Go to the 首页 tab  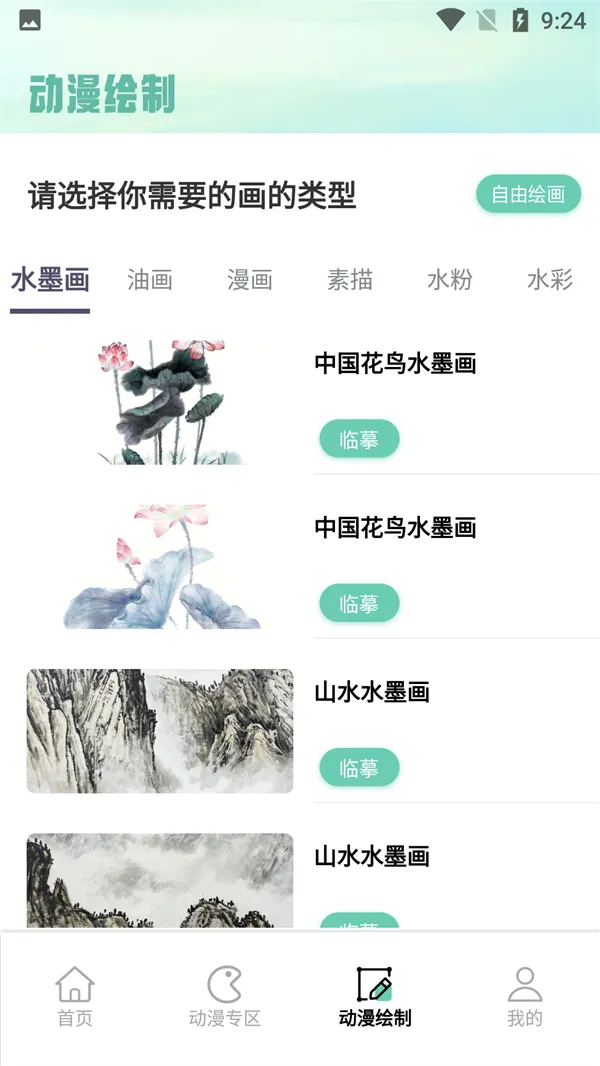[75, 997]
